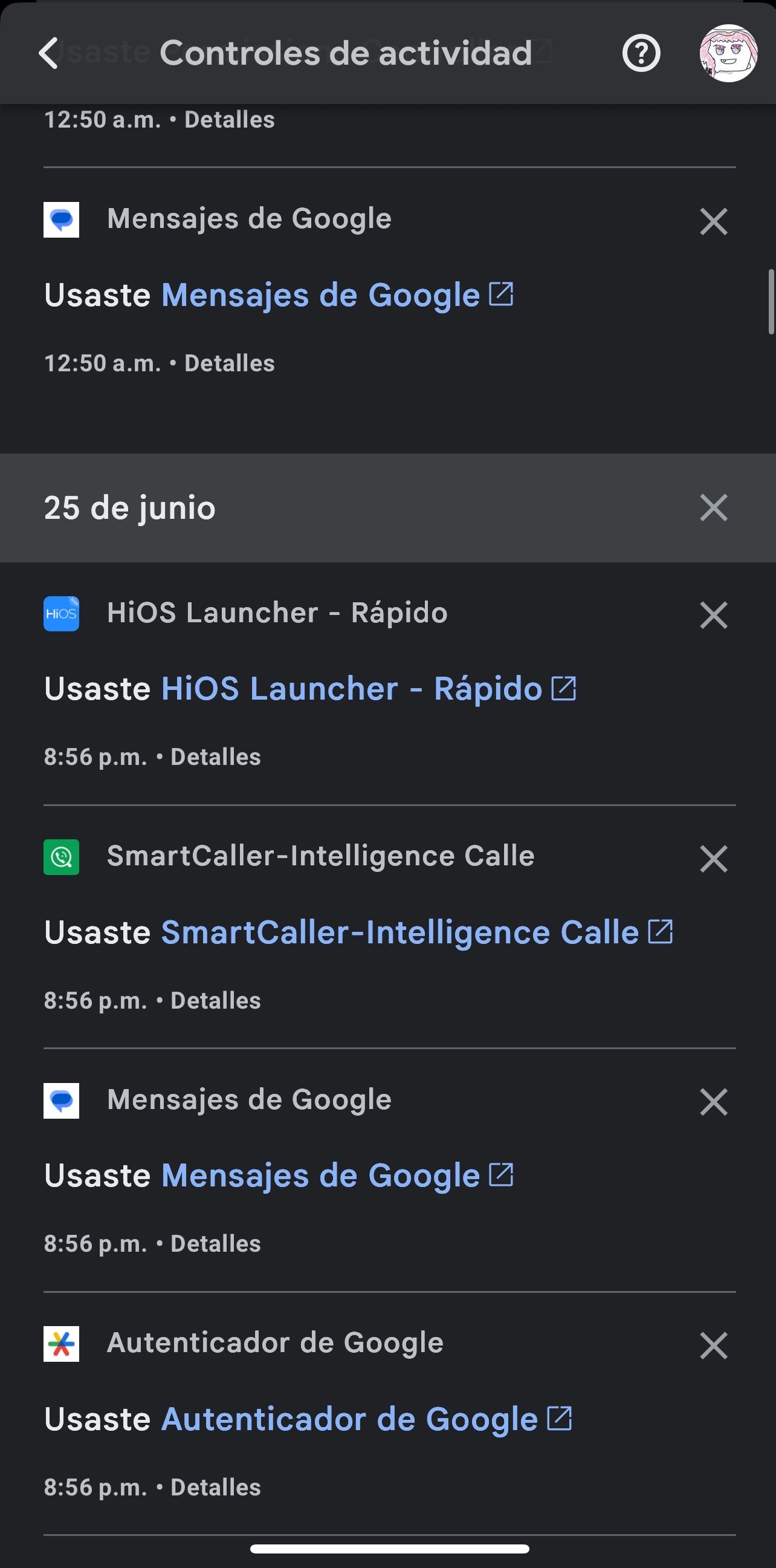Remove the 8:56 p.m. Mensajes de Google entry
This screenshot has height=1568, width=776.
point(713,1102)
